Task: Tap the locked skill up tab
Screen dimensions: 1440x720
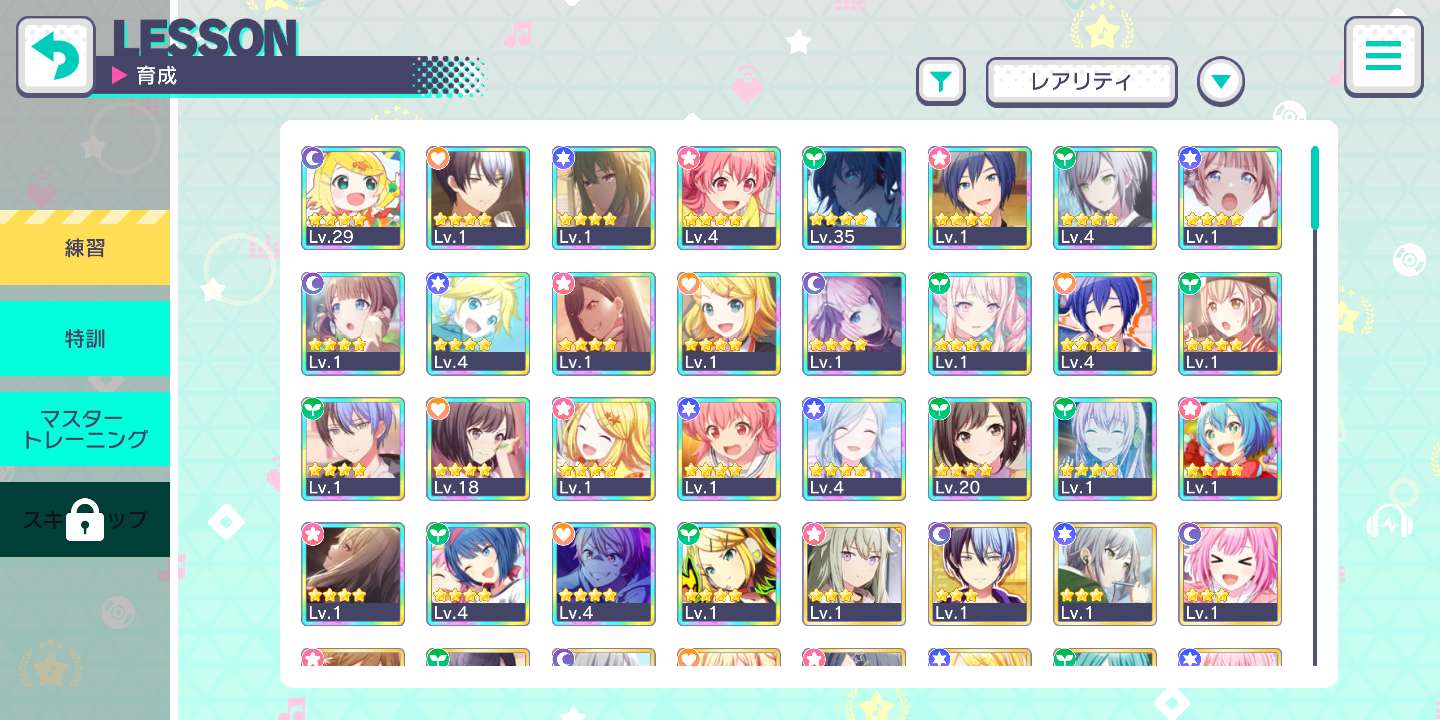Action: click(x=85, y=519)
